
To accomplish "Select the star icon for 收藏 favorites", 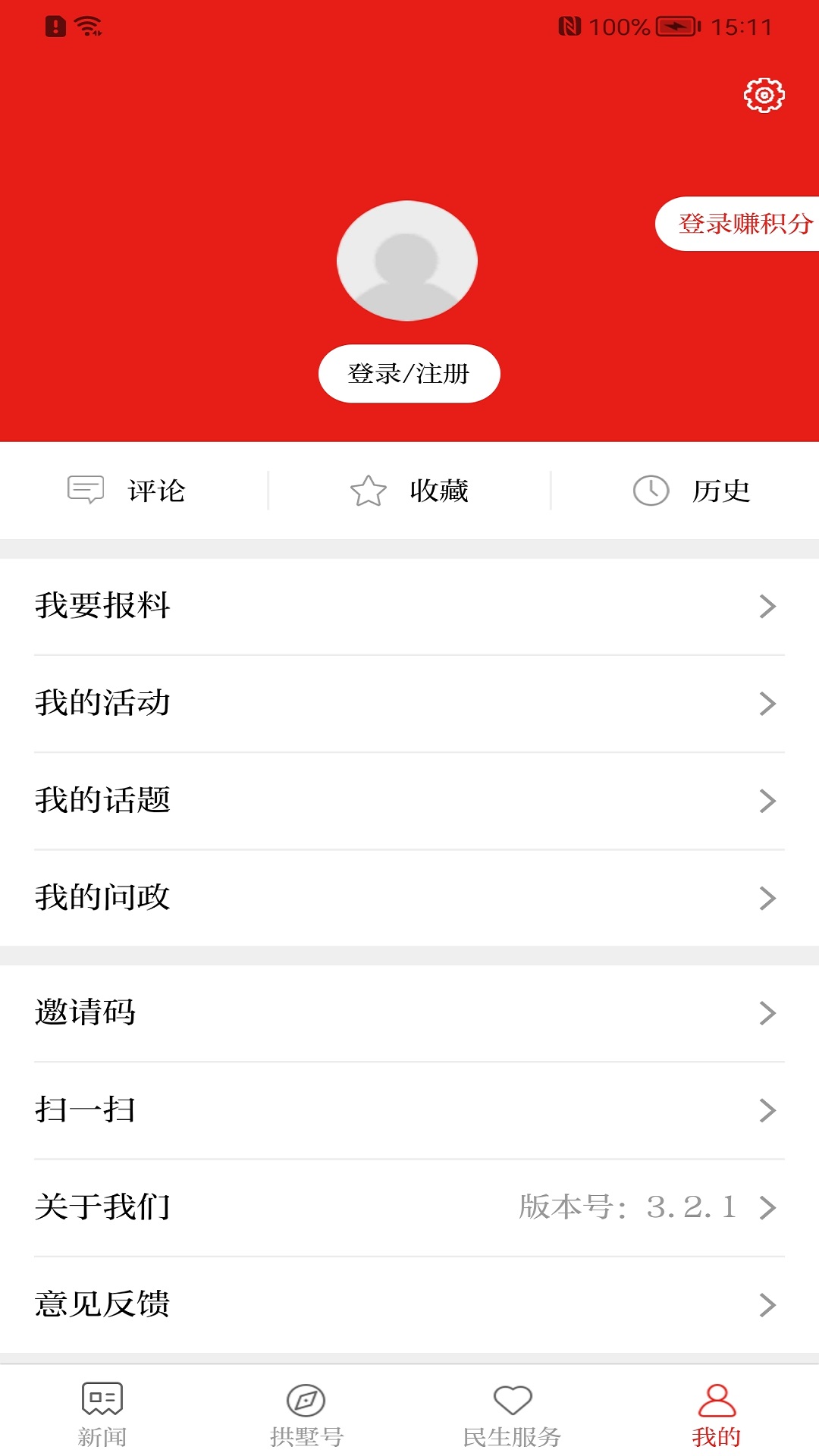I will (x=369, y=490).
